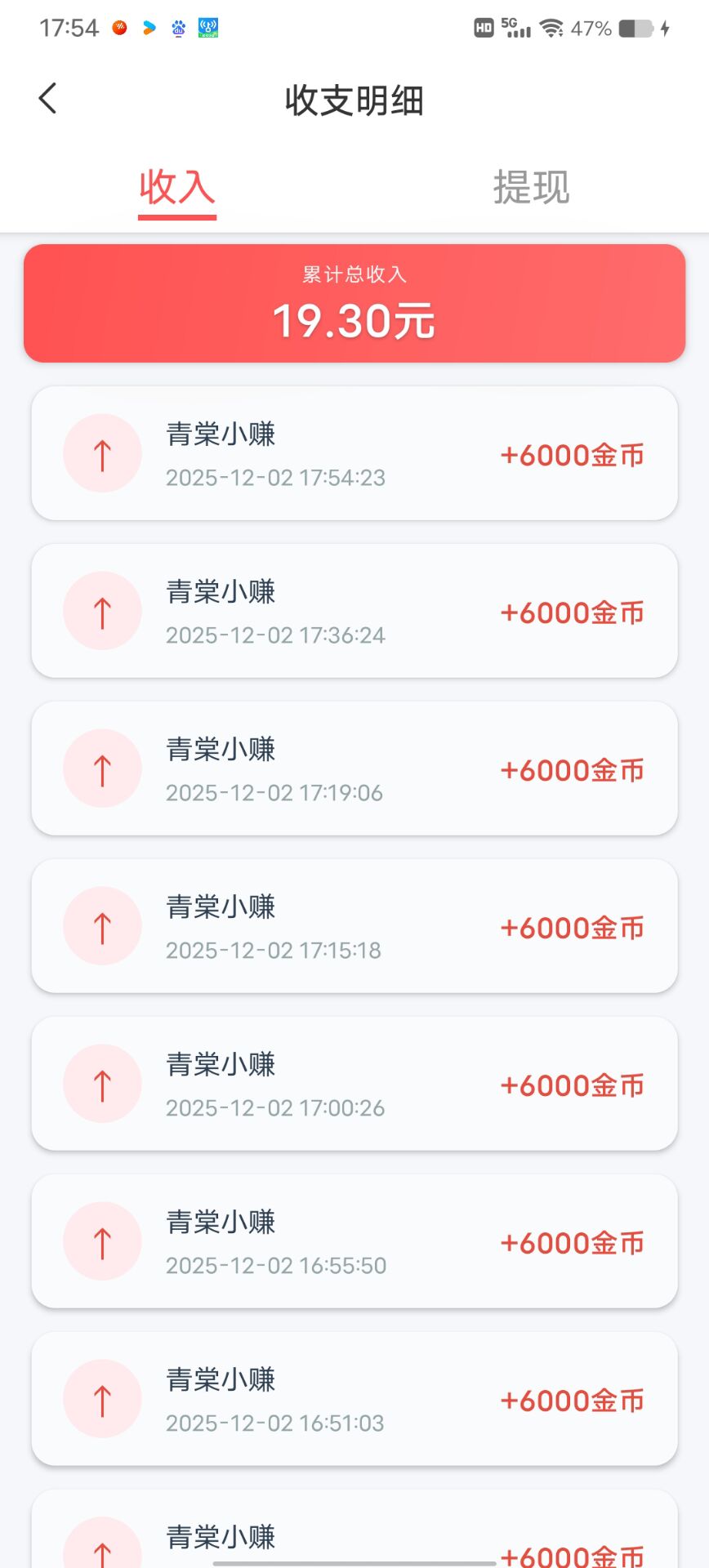
Task: Tap the +6000金币 amount on the topmost record
Action: (x=573, y=455)
